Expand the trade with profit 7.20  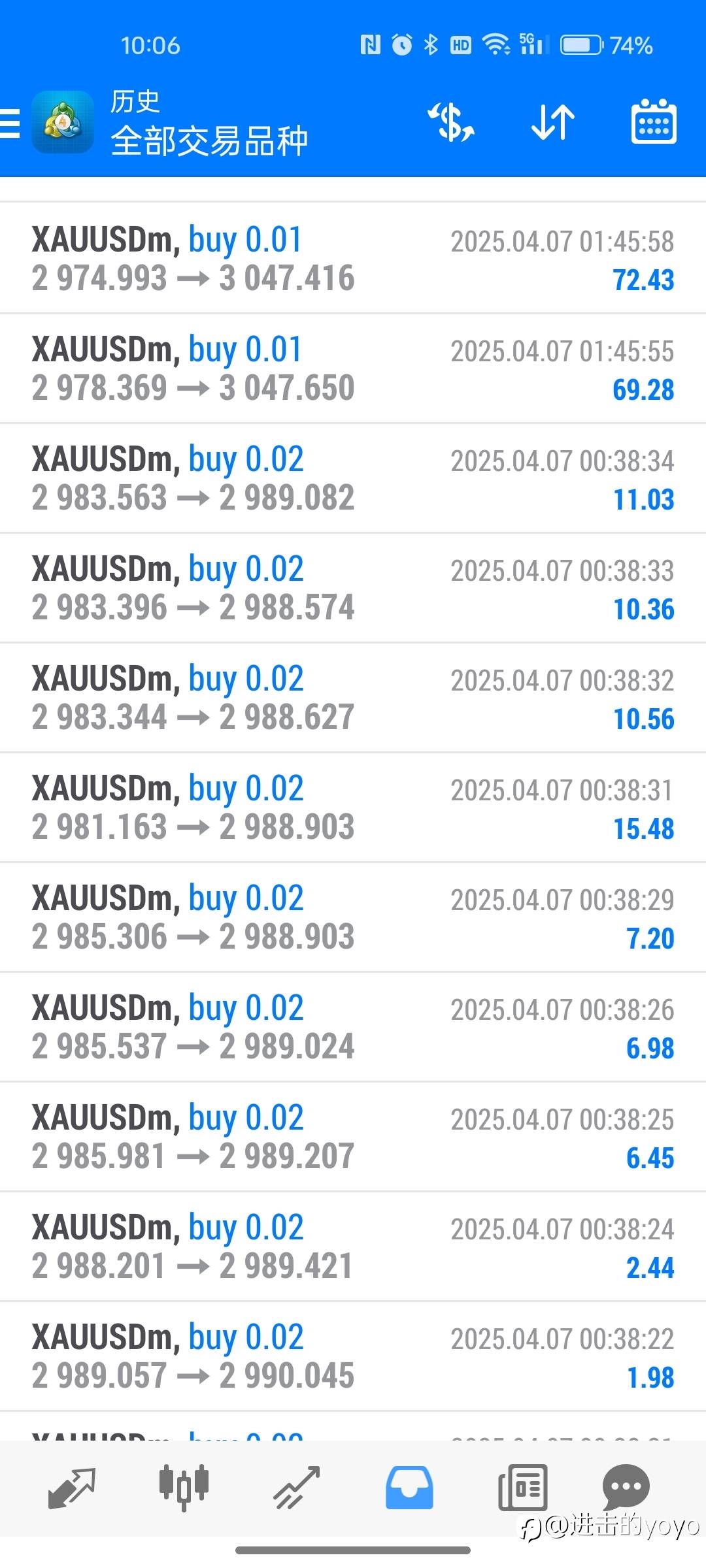(x=353, y=917)
